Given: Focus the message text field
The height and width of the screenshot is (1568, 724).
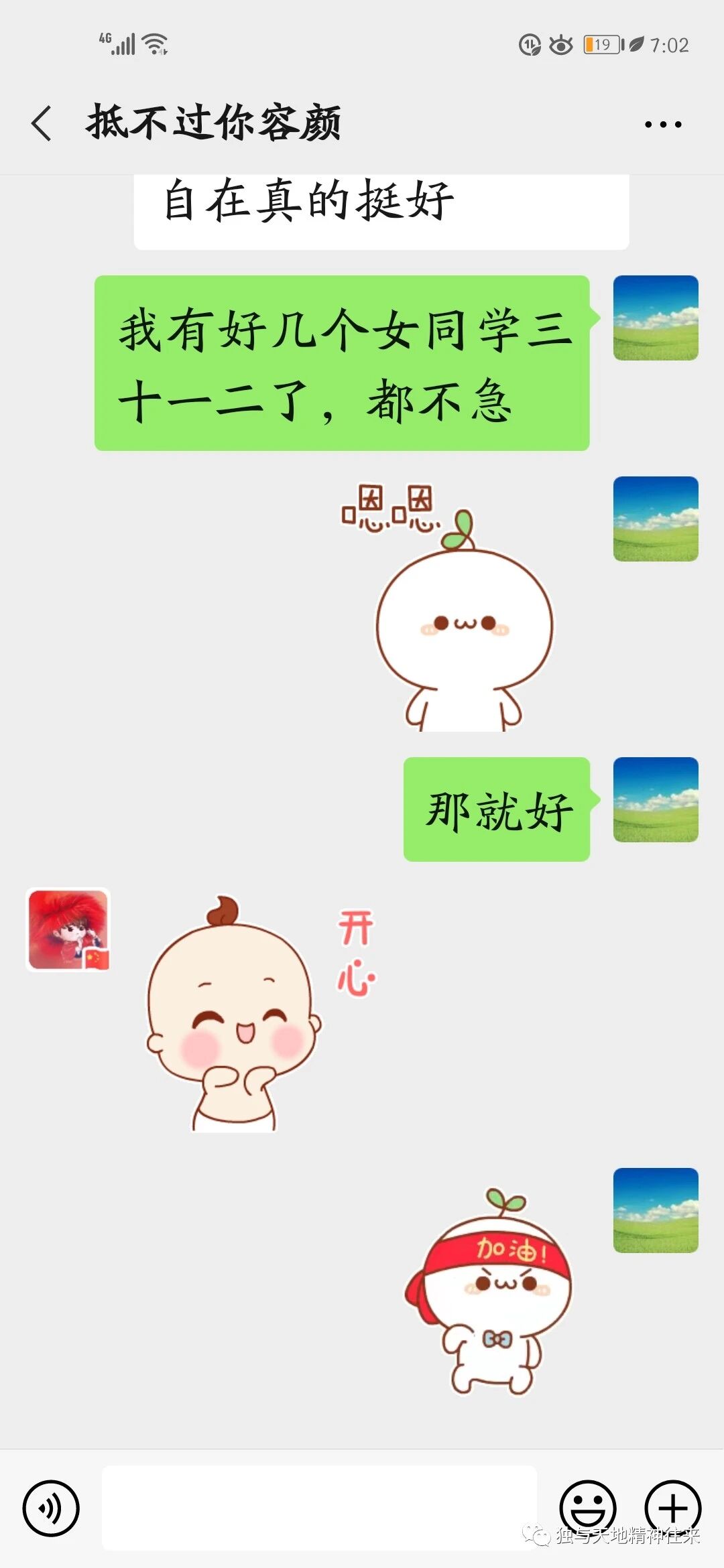Looking at the screenshot, I should point(319,1508).
